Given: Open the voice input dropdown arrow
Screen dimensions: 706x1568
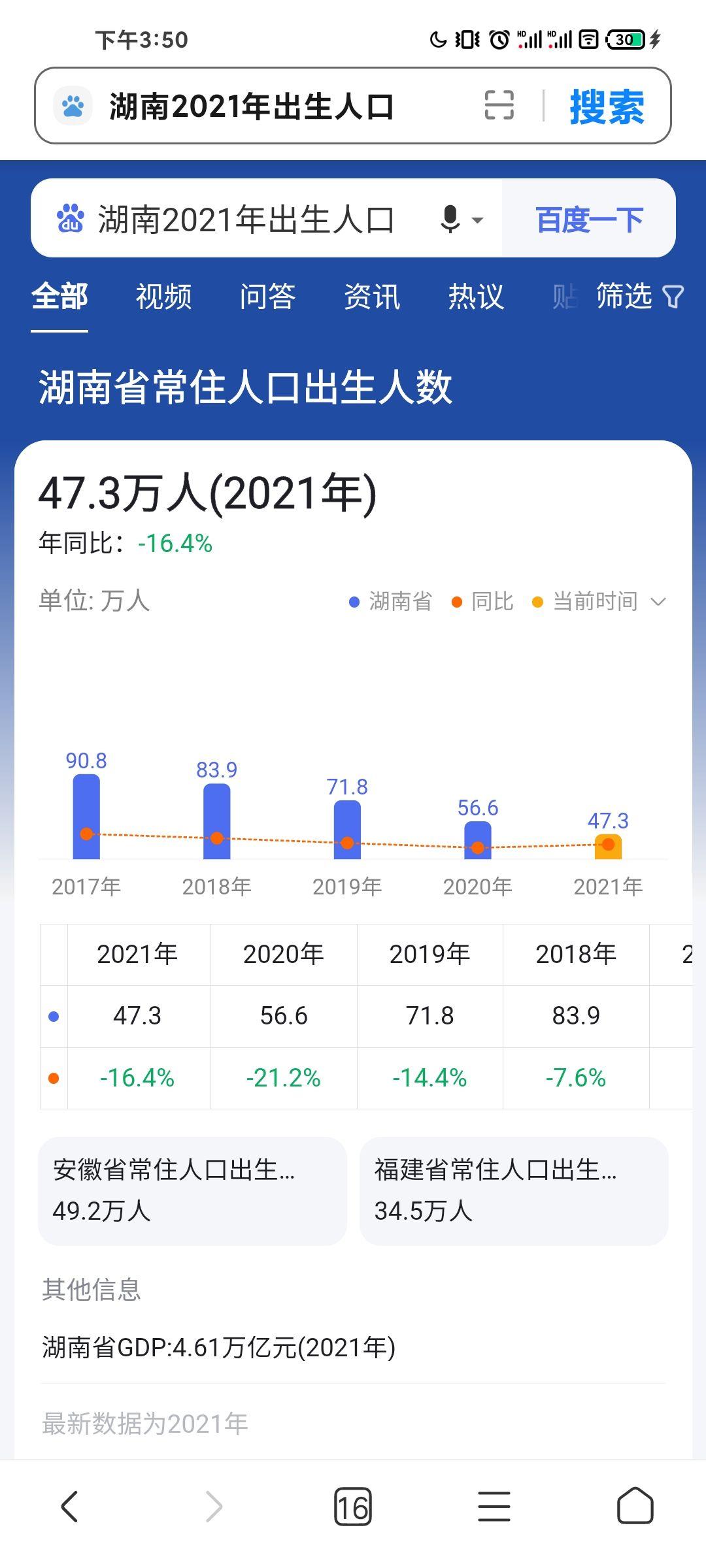Looking at the screenshot, I should click(x=479, y=218).
